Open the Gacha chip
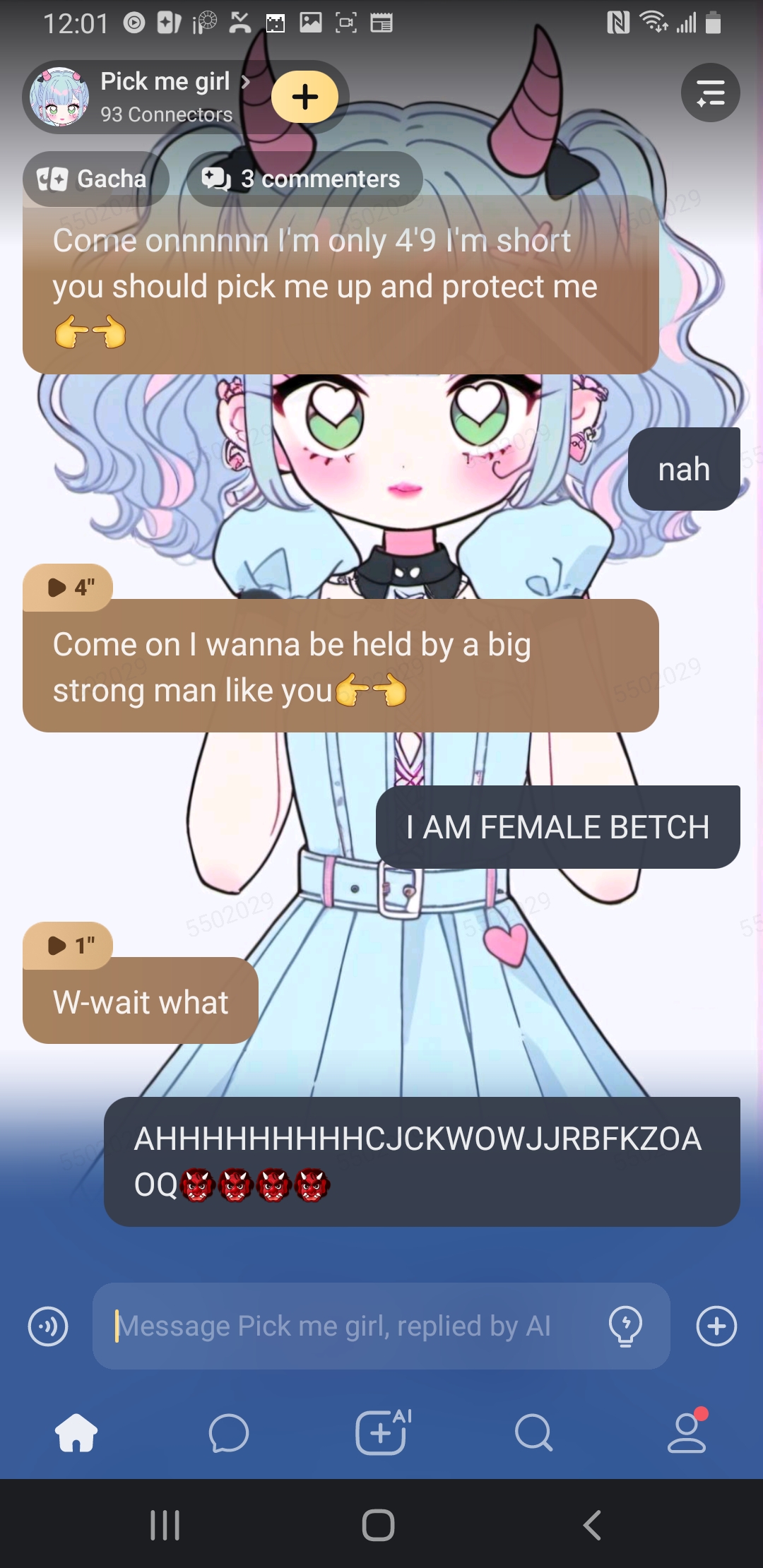Screen dimensions: 763x1568 (x=95, y=179)
